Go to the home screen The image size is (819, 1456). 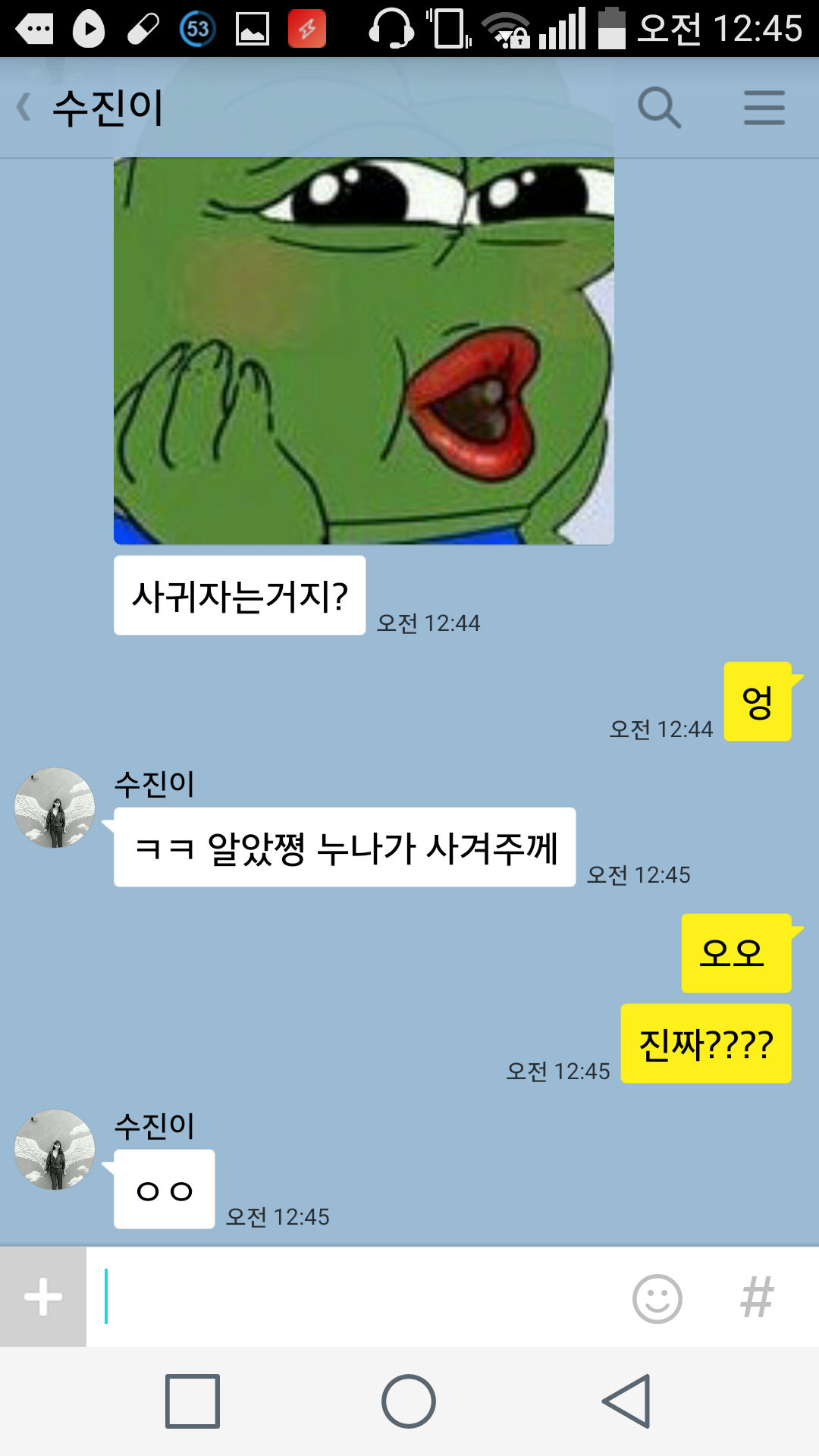click(x=409, y=1401)
